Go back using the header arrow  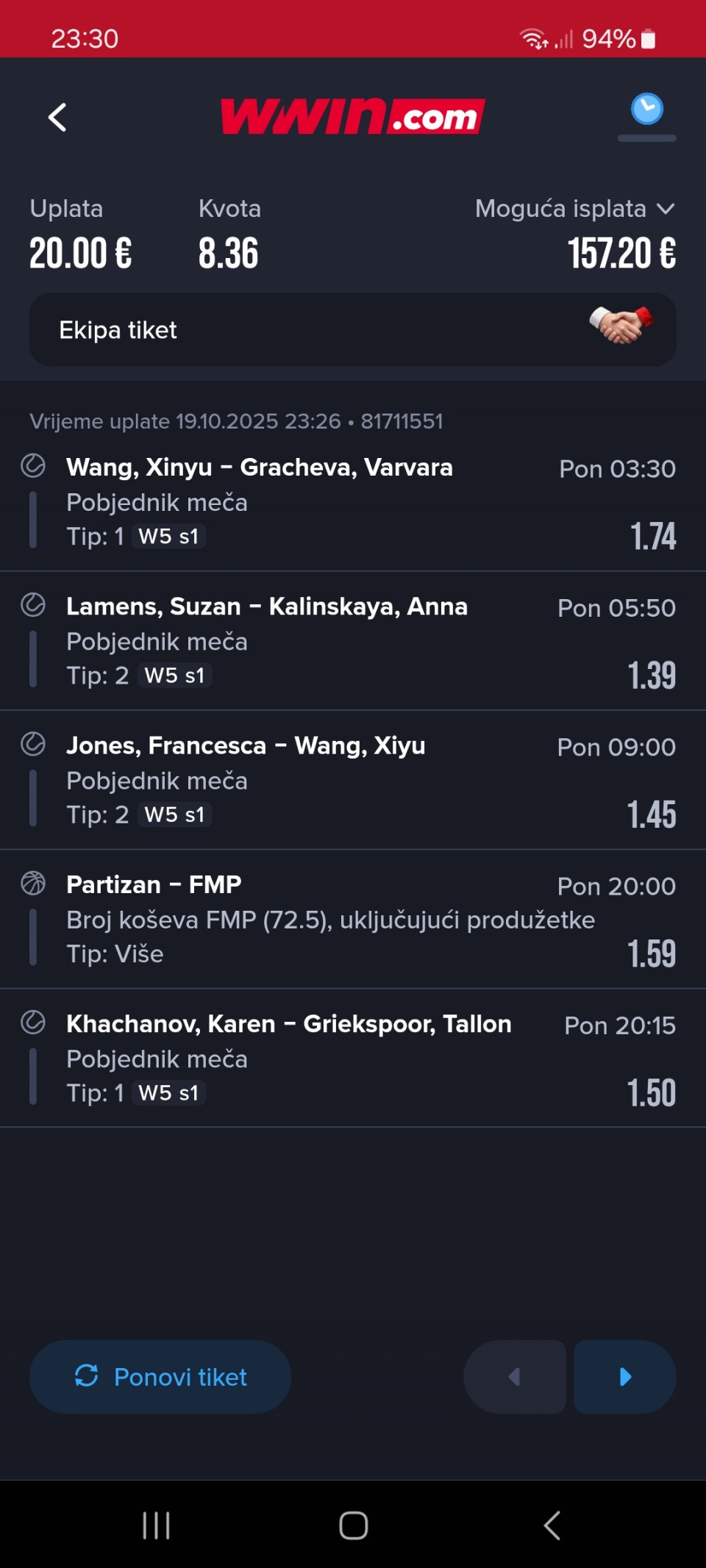57,117
